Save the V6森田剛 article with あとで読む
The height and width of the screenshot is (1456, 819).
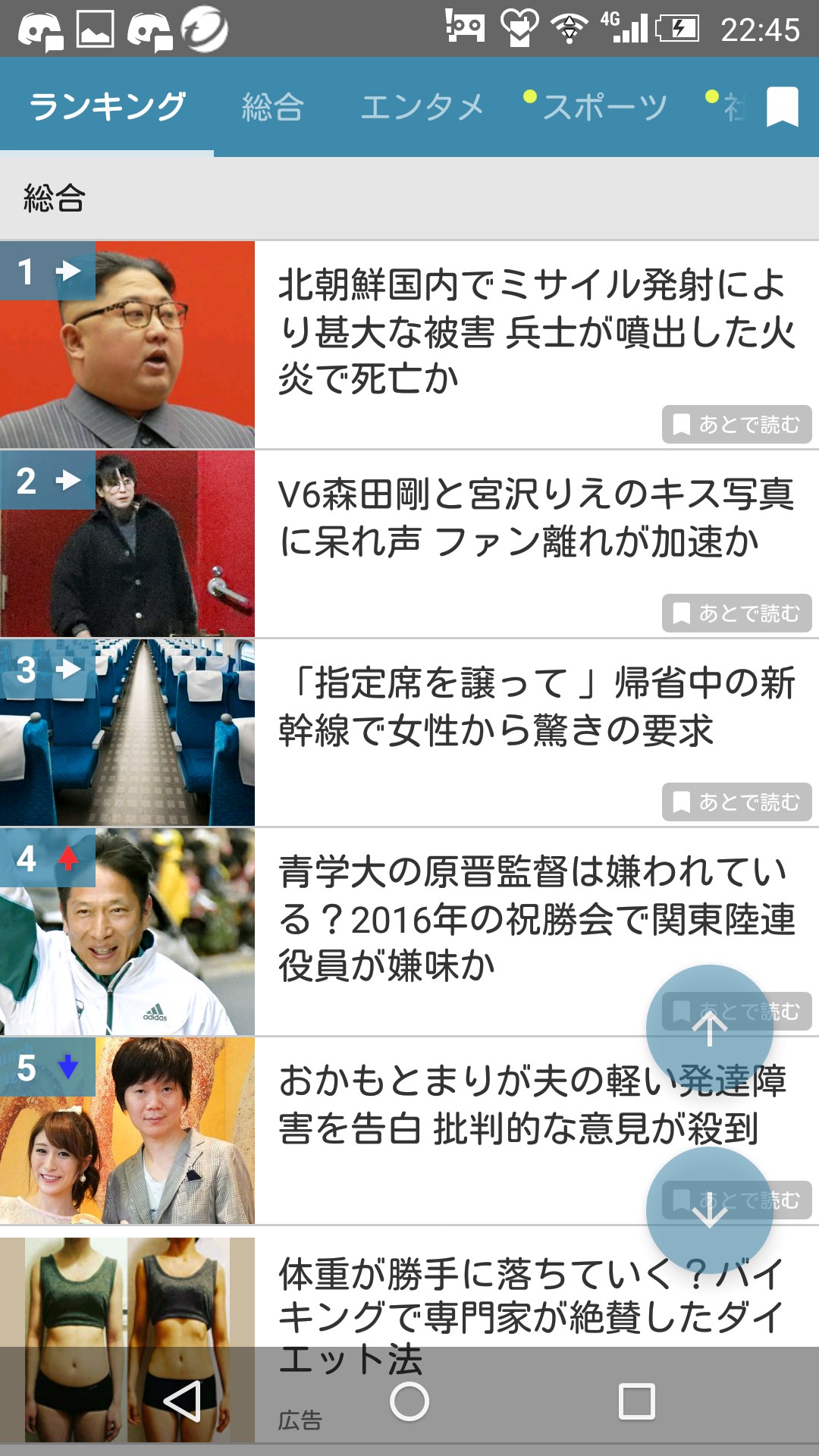(x=736, y=613)
